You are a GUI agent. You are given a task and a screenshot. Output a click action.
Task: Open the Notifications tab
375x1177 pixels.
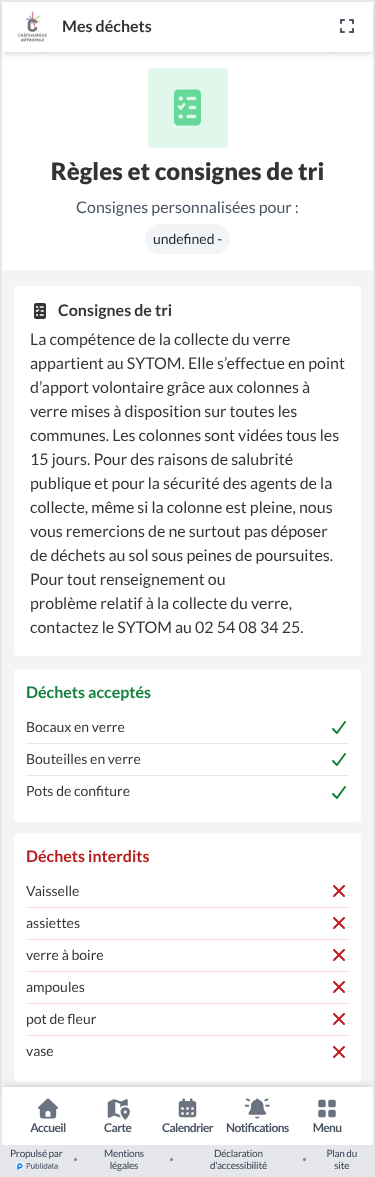pyautogui.click(x=257, y=1116)
